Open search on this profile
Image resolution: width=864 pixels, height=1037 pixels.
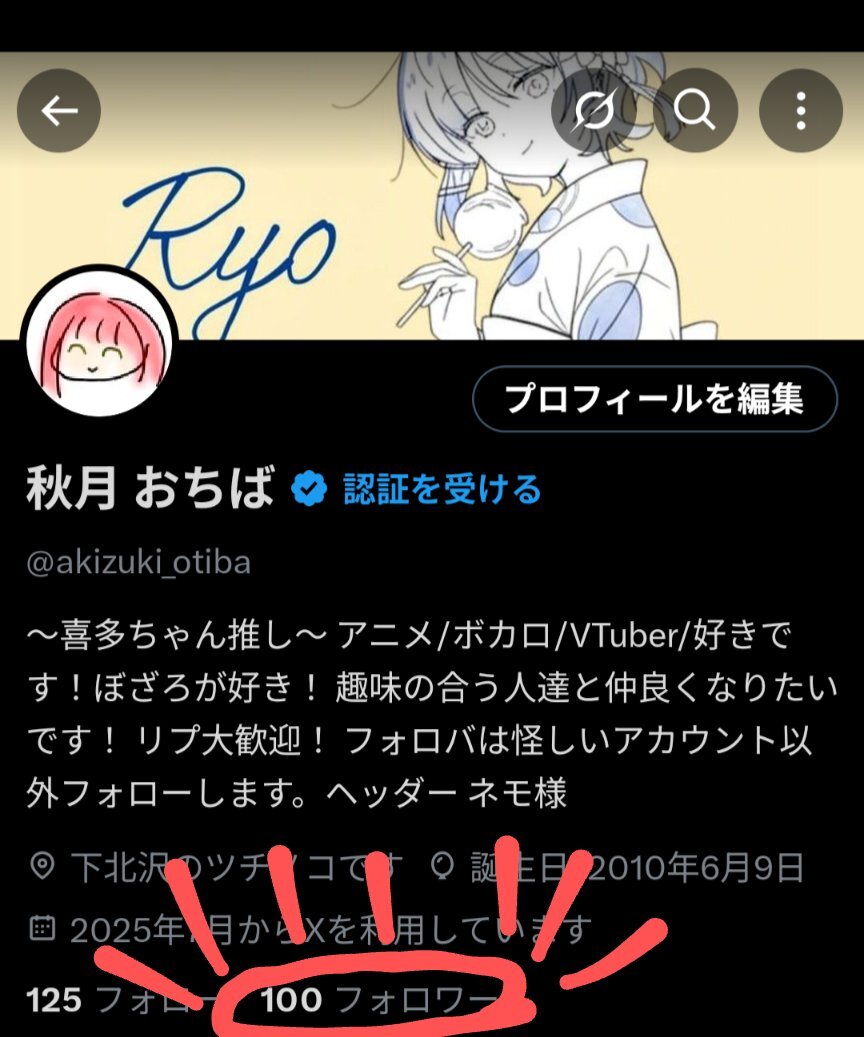695,111
